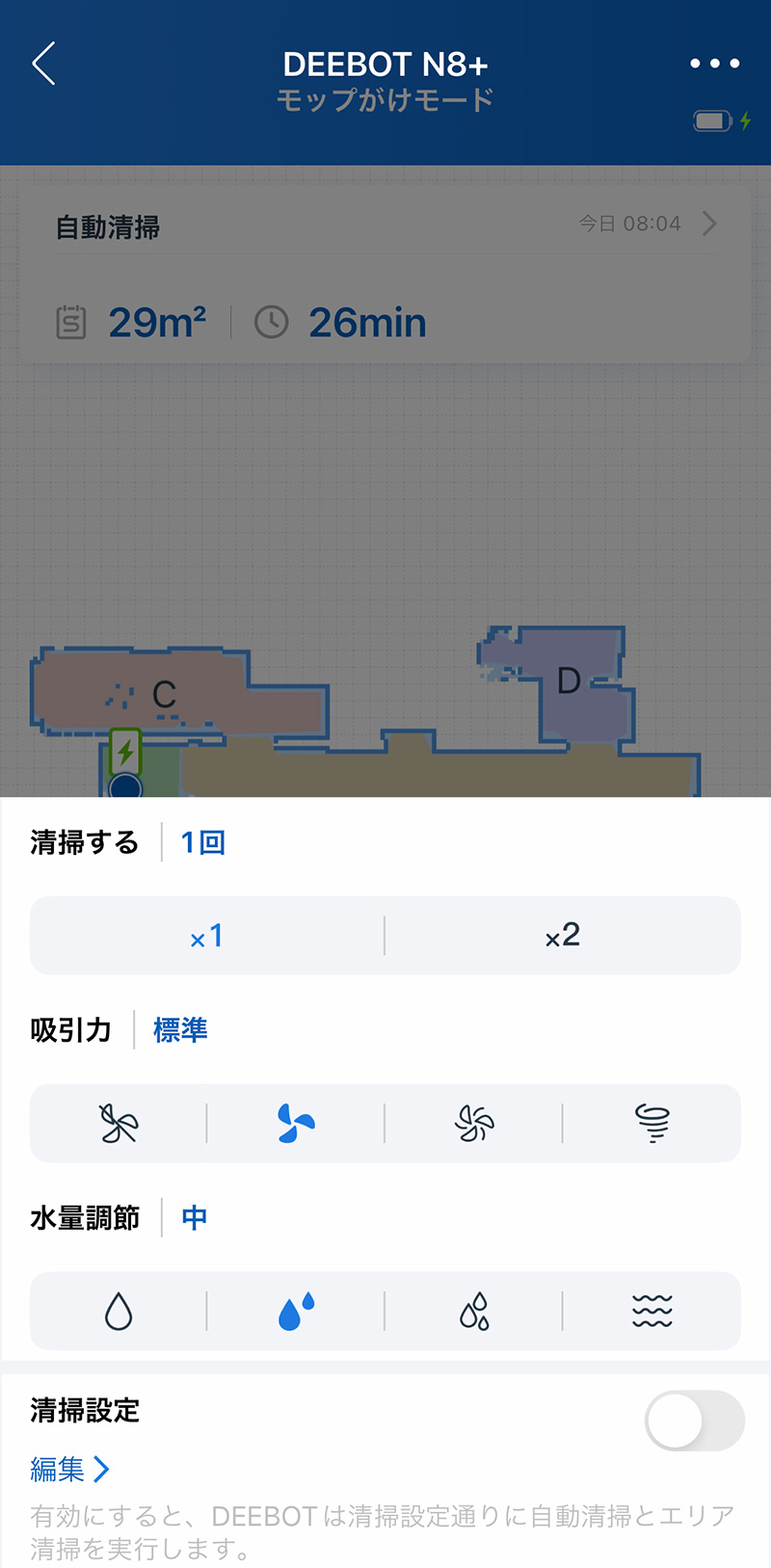This screenshot has height=1568, width=771.
Task: Select room C on the map
Action: [x=164, y=694]
